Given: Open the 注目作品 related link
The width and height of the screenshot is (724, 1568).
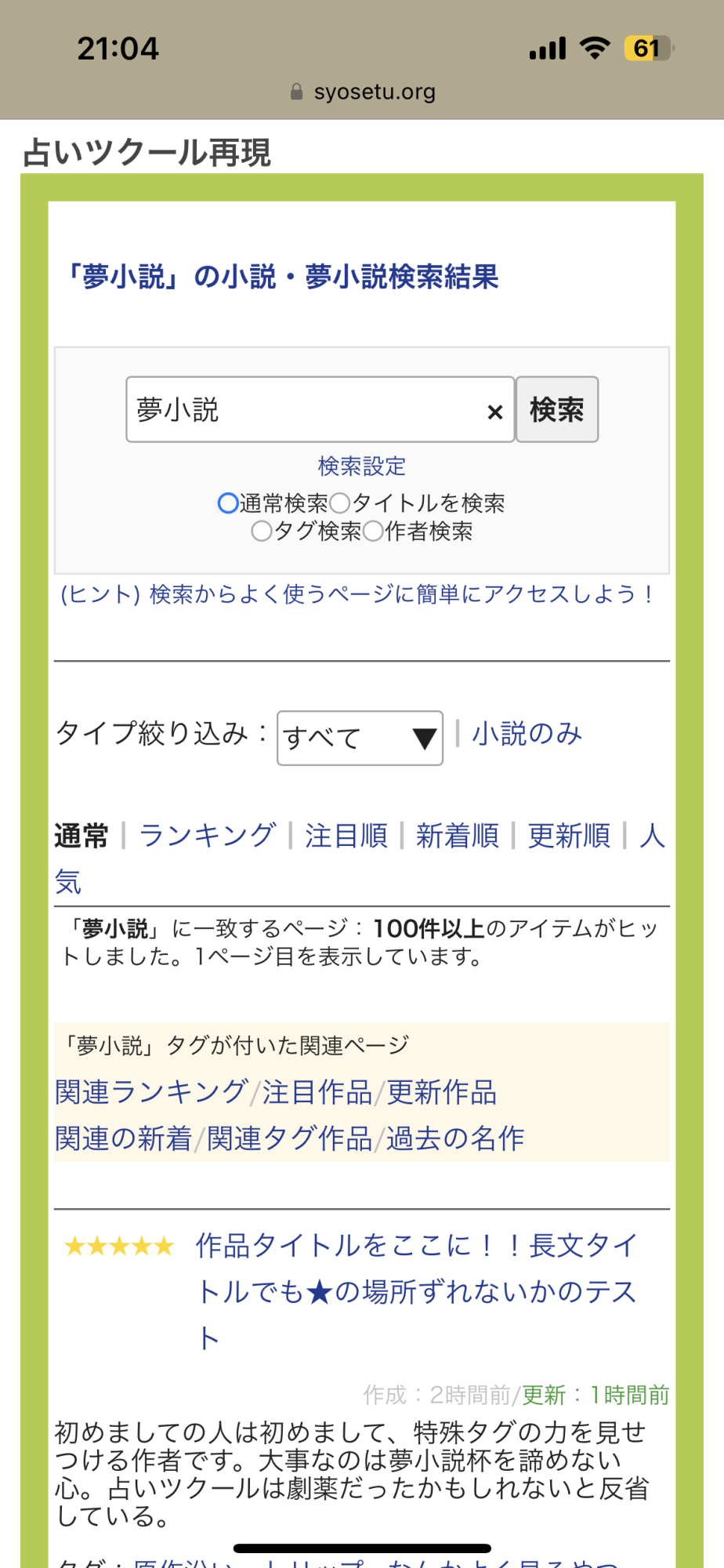Looking at the screenshot, I should coord(317,1091).
